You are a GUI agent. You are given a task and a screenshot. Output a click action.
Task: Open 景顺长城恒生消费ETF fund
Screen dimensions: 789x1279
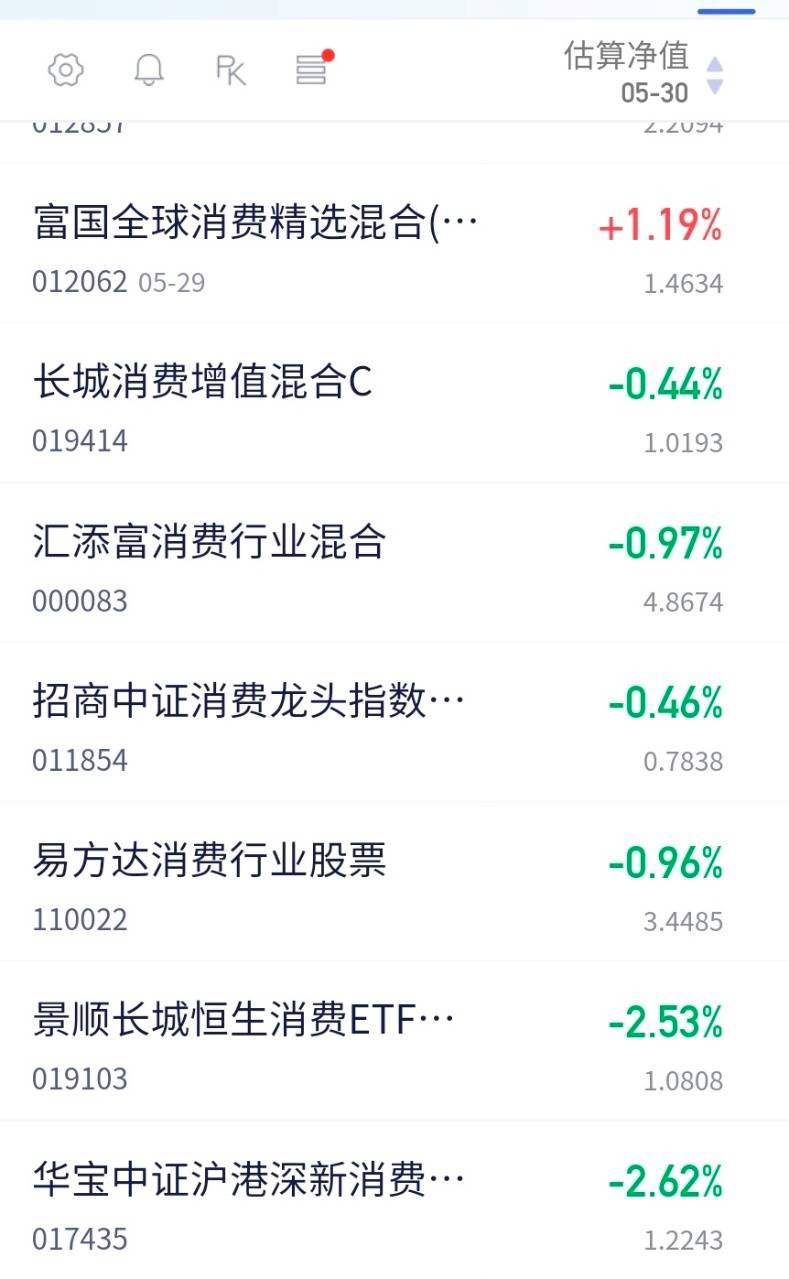click(394, 1041)
